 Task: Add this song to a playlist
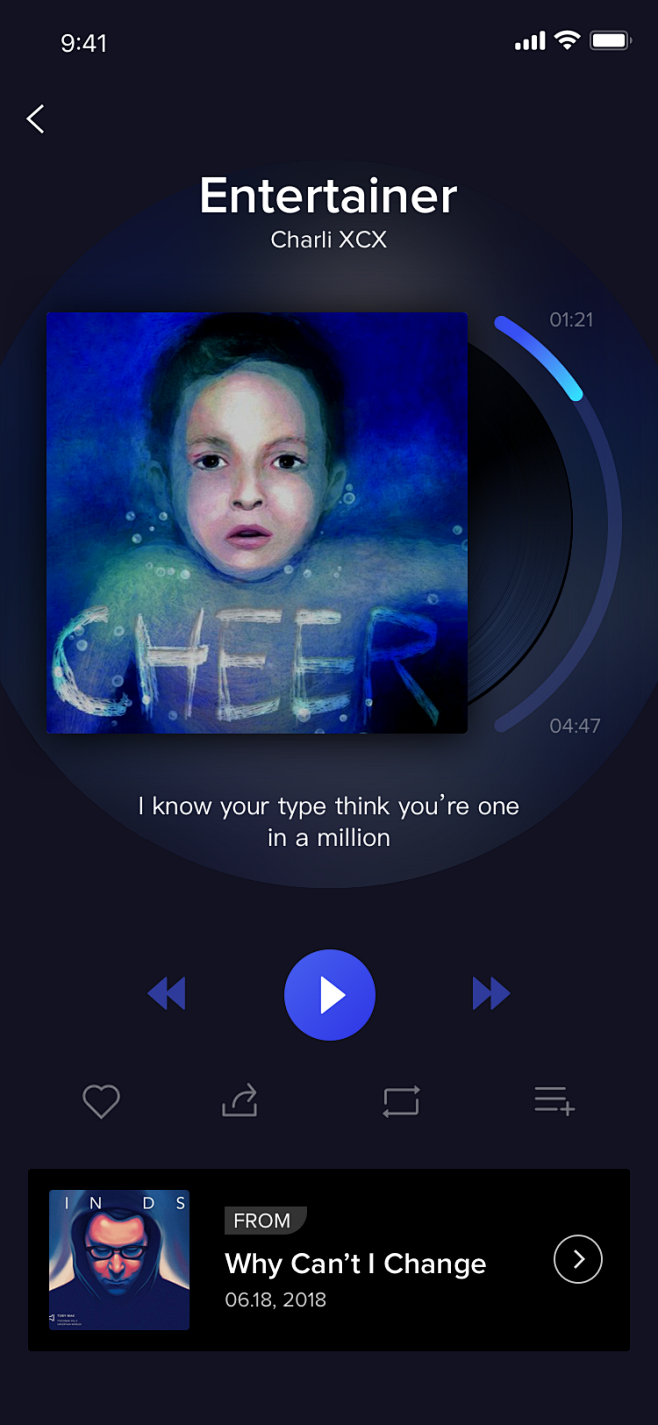(x=554, y=1101)
